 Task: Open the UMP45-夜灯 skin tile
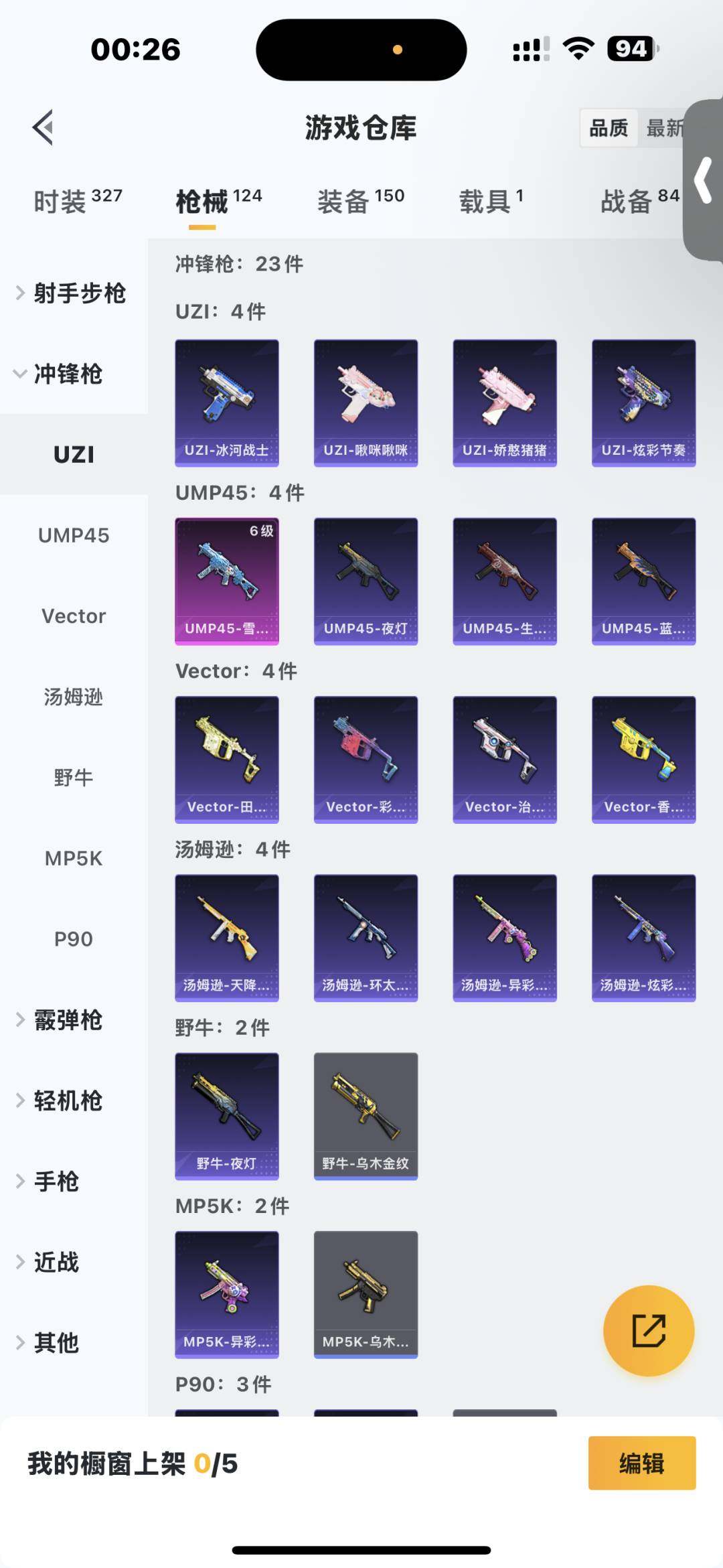click(x=366, y=581)
